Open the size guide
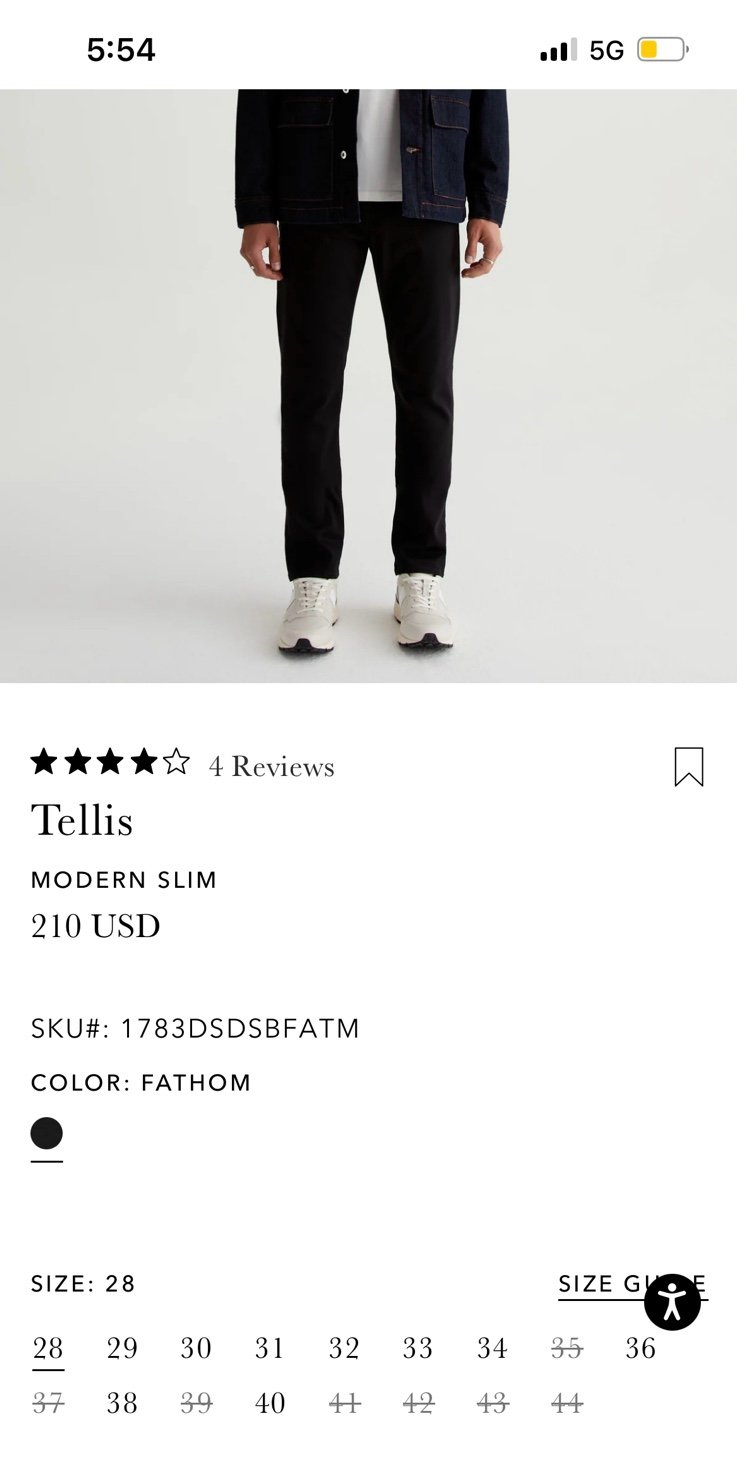 632,1284
